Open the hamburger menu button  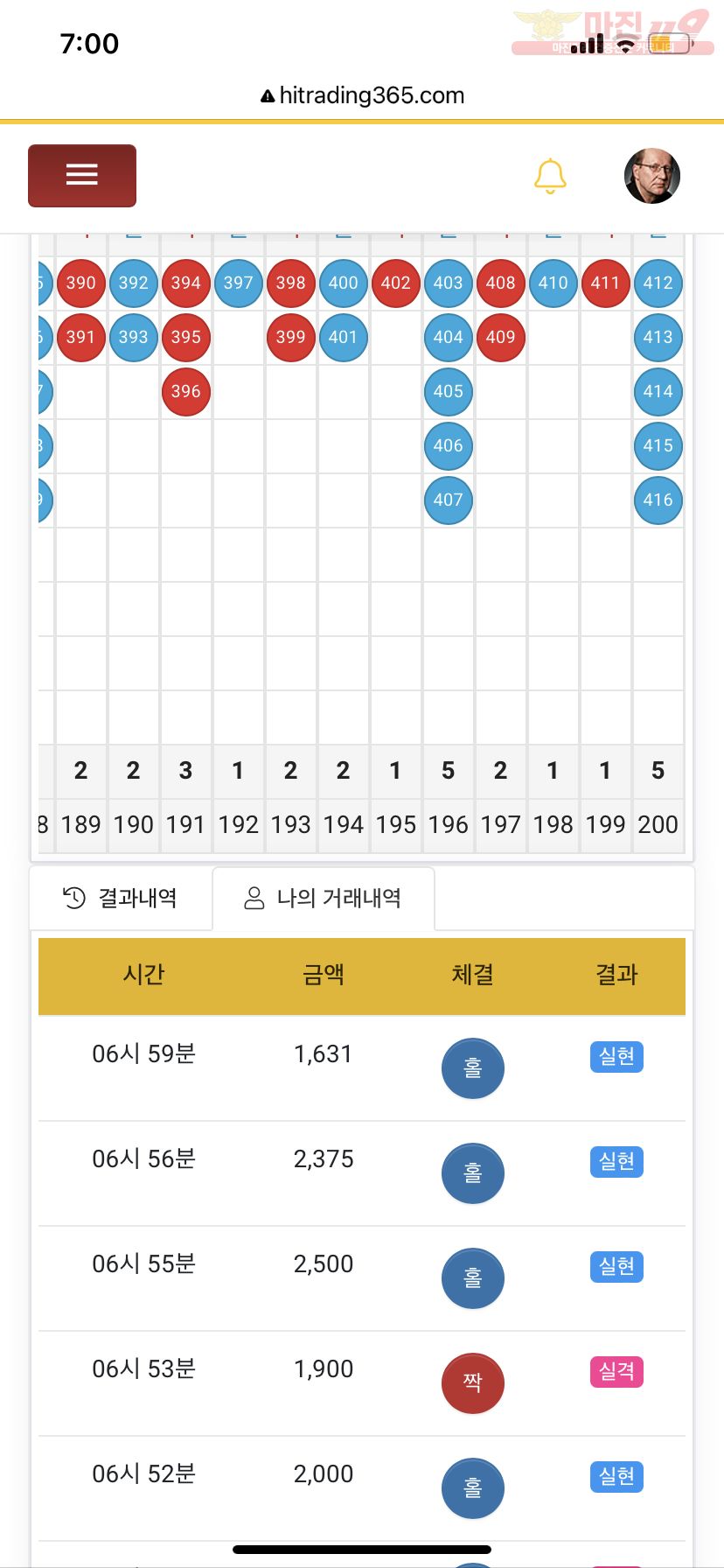coord(82,175)
